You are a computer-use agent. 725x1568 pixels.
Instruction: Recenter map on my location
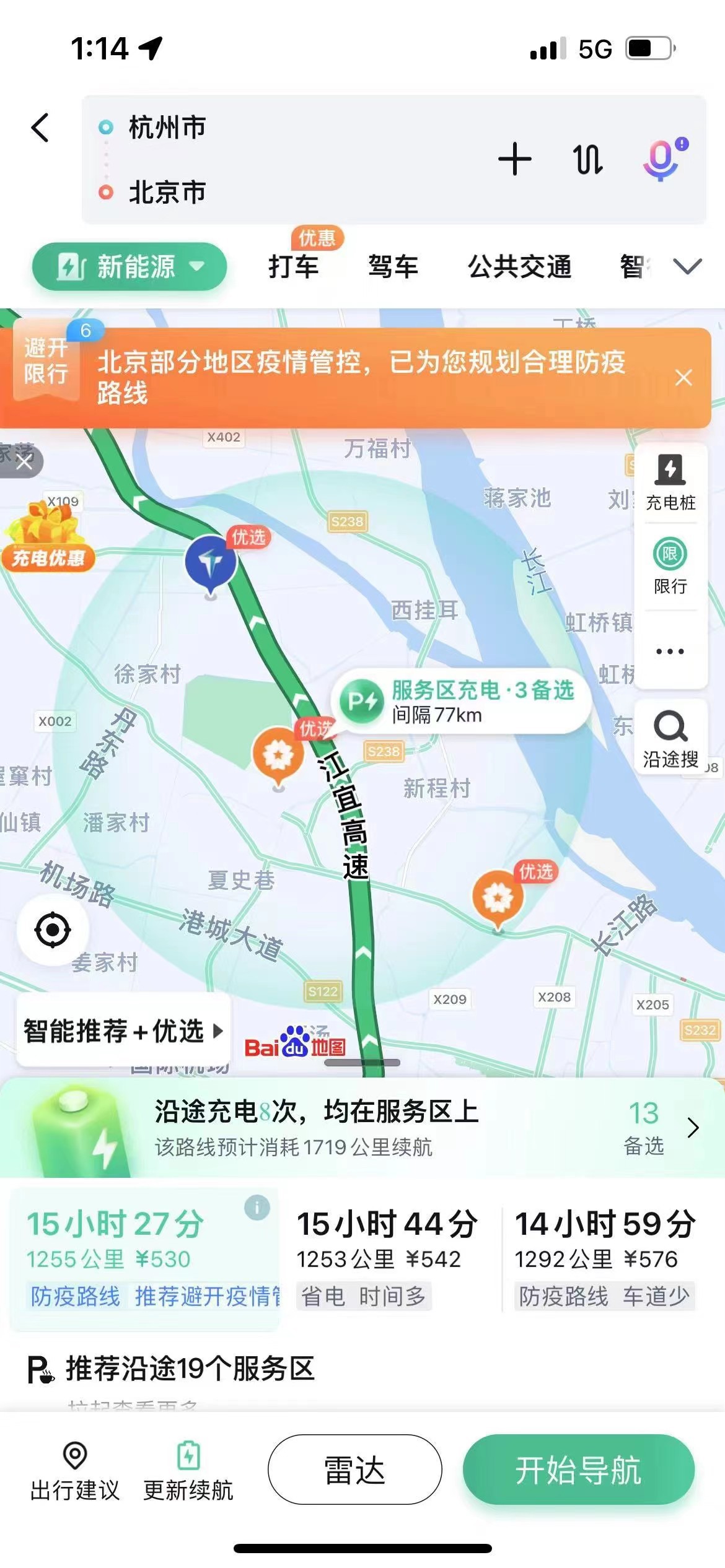53,930
